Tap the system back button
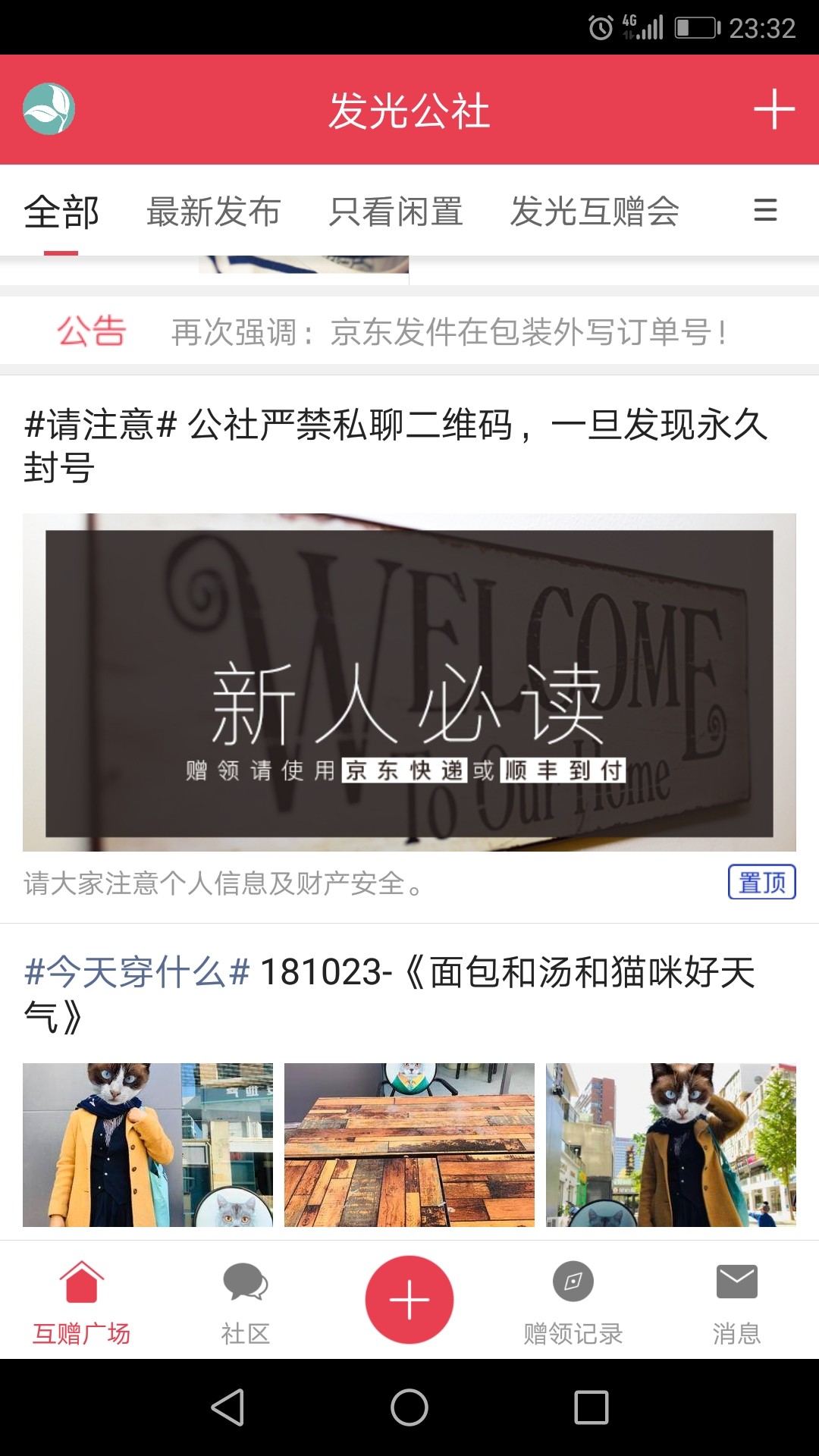The image size is (819, 1456). point(227,1407)
